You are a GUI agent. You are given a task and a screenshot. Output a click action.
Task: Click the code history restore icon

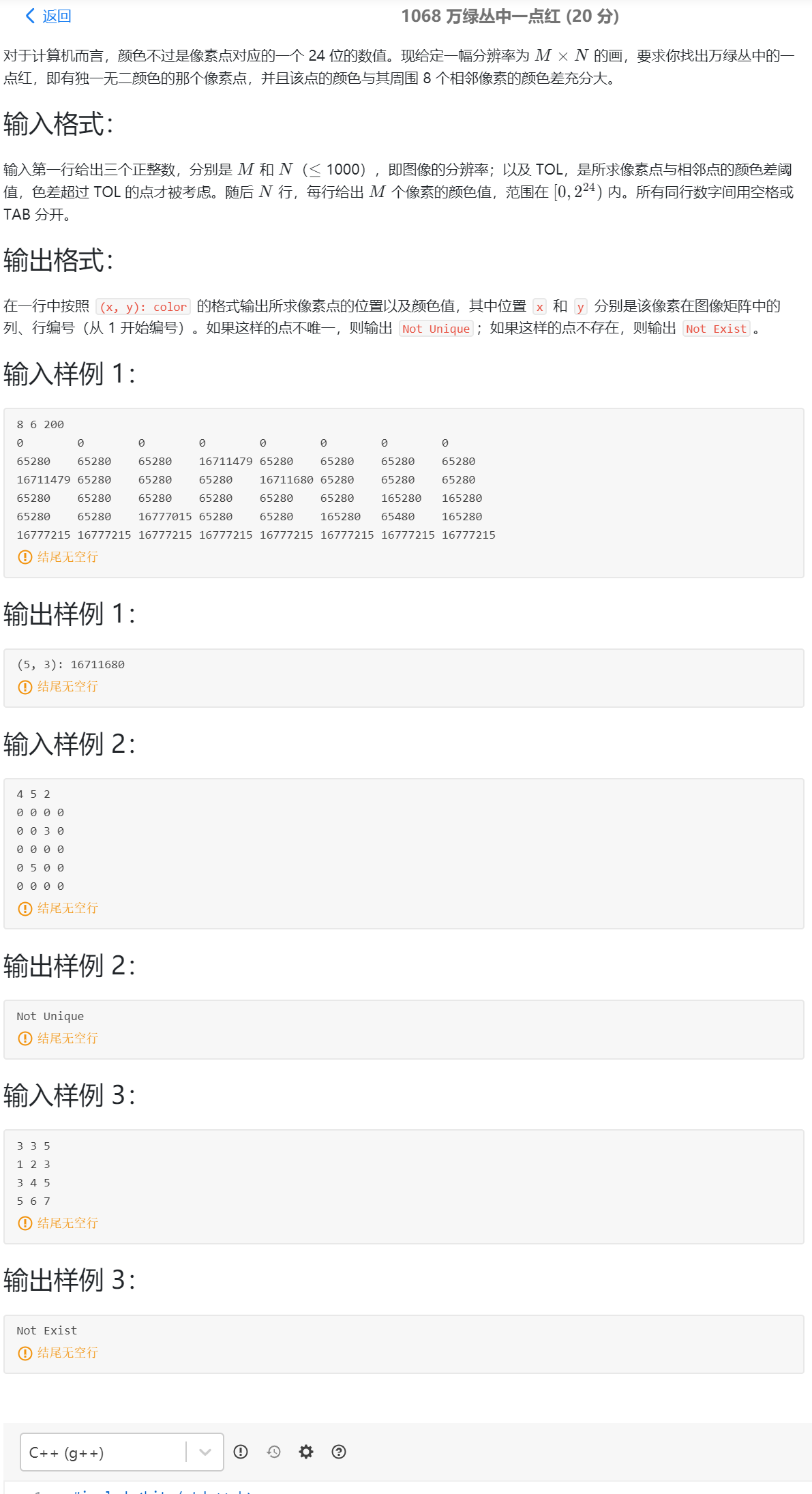(x=273, y=1452)
